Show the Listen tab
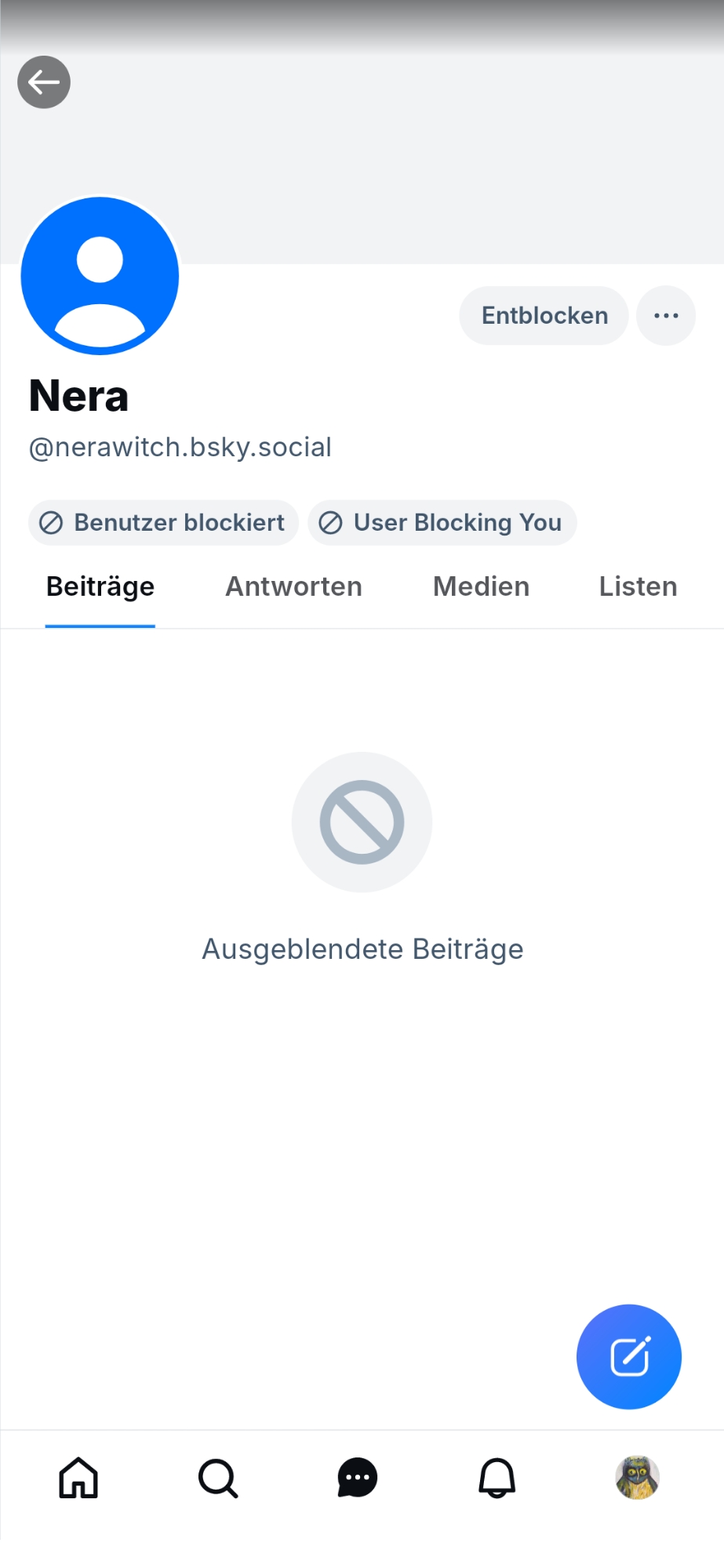 [x=638, y=586]
